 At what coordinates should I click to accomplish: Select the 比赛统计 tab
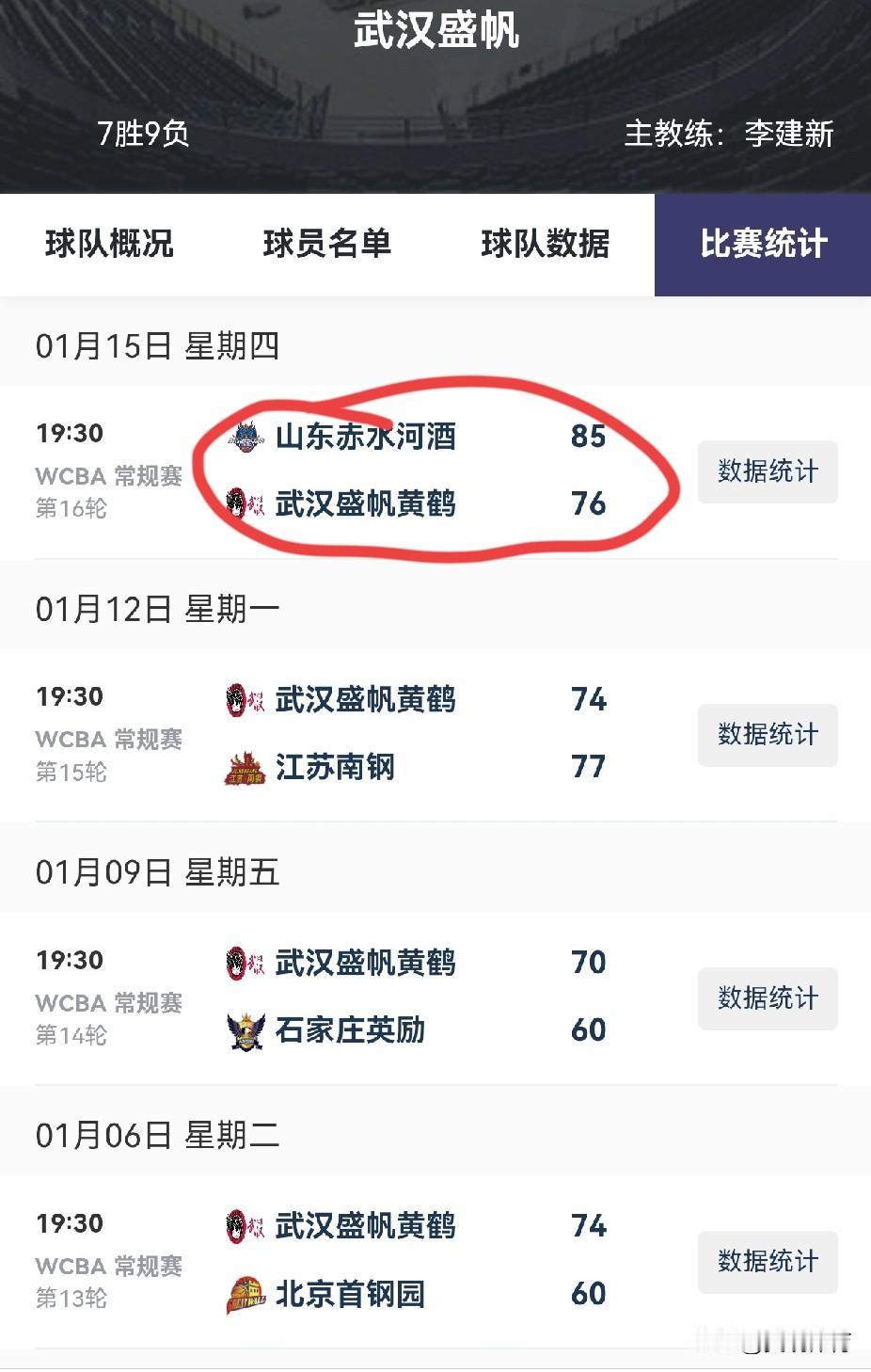[764, 245]
